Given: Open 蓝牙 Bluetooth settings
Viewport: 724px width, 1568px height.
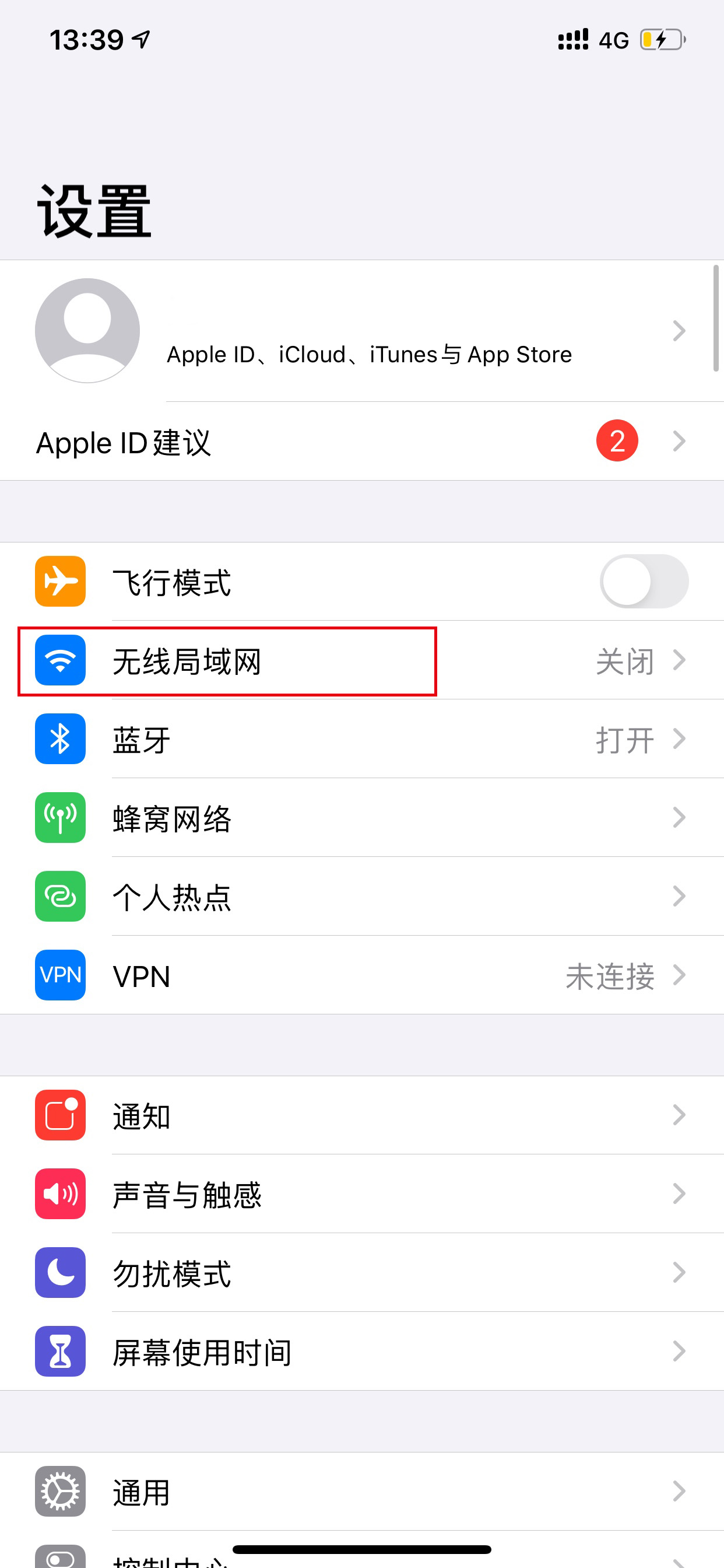Looking at the screenshot, I should pos(362,739).
